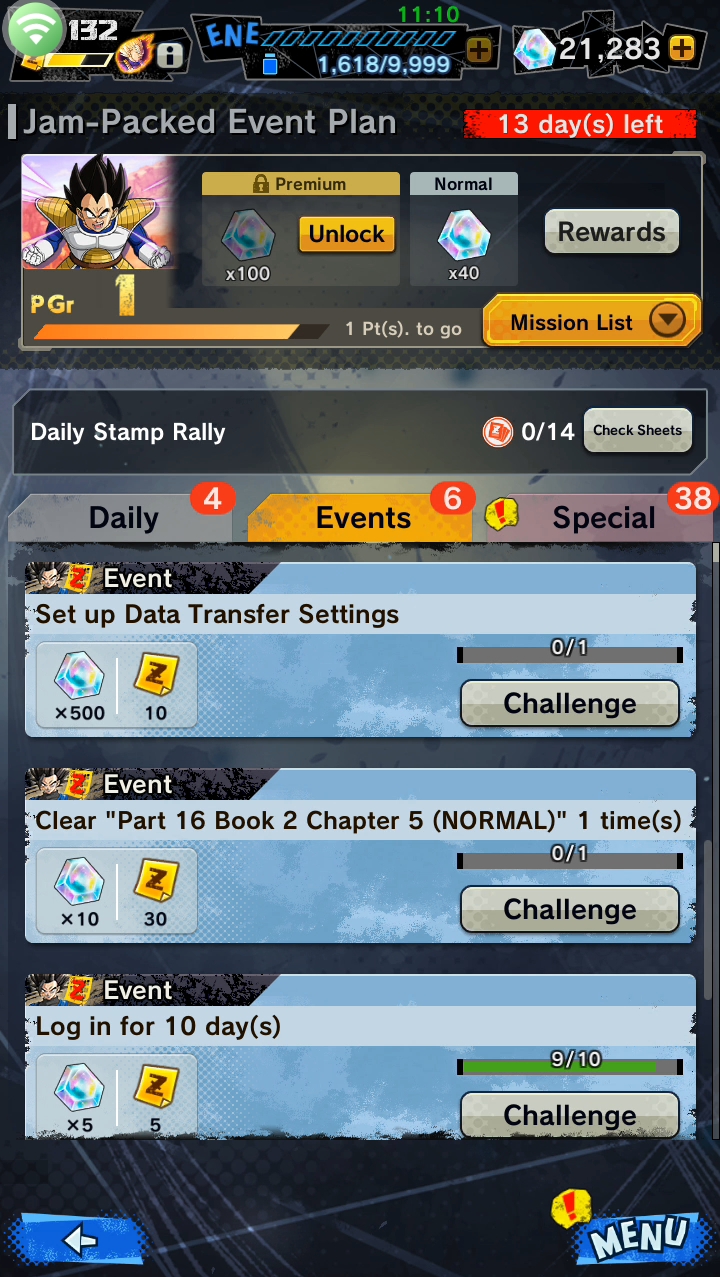Challenge the Part 16 Book 2 mission
The image size is (720, 1277).
click(x=569, y=909)
